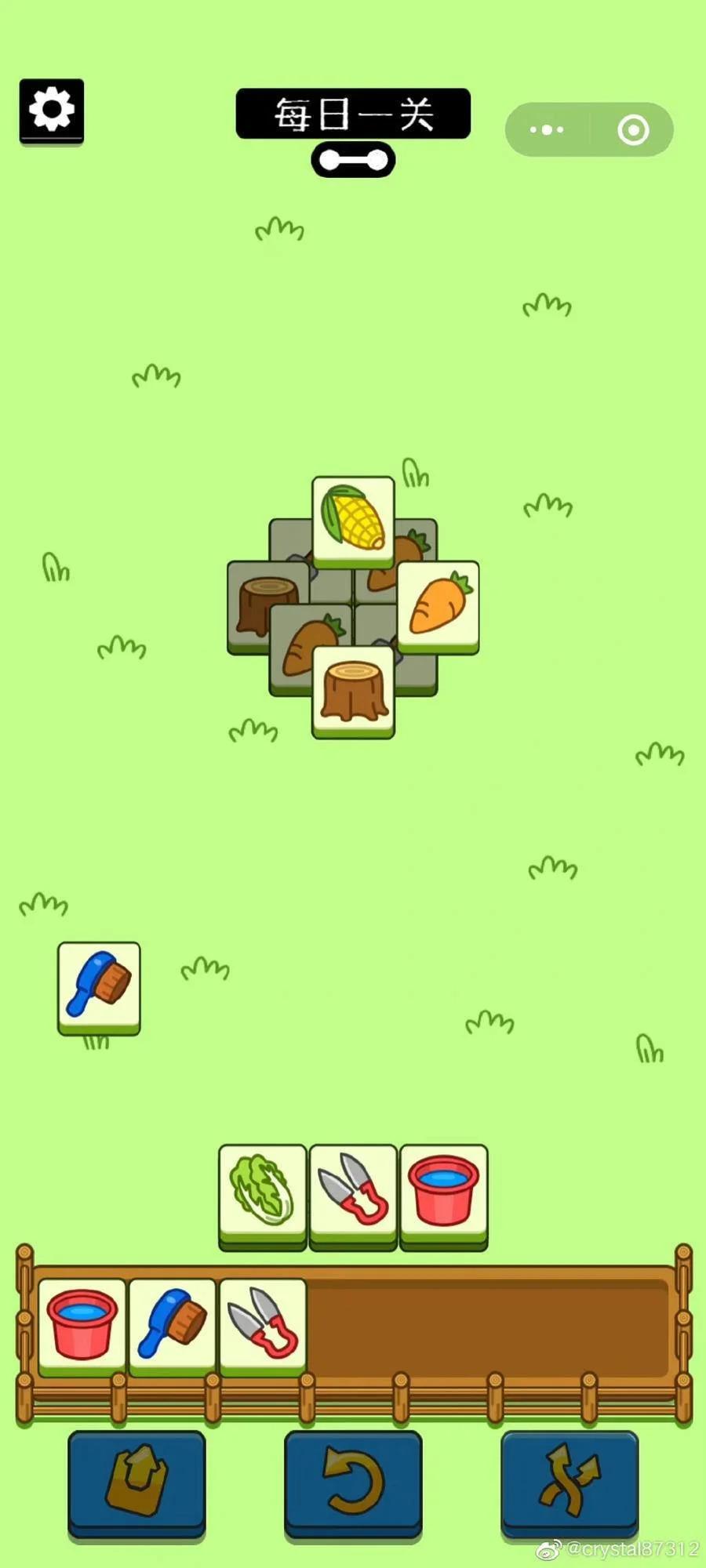This screenshot has height=1568, width=706.
Task: Collect the brush tile lying on the grass
Action: click(x=99, y=986)
